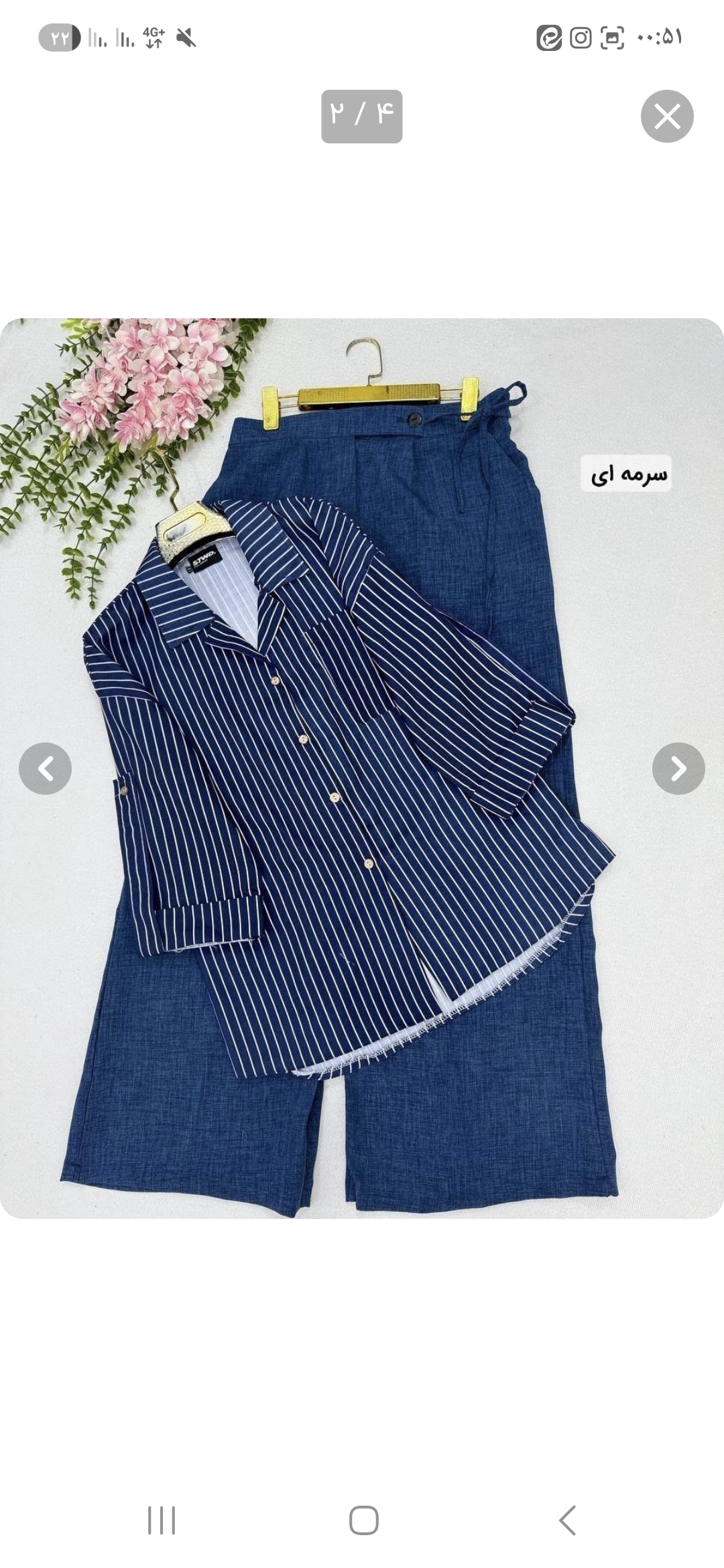Viewport: 724px width, 1568px height.
Task: Close the image viewer
Action: tap(666, 117)
